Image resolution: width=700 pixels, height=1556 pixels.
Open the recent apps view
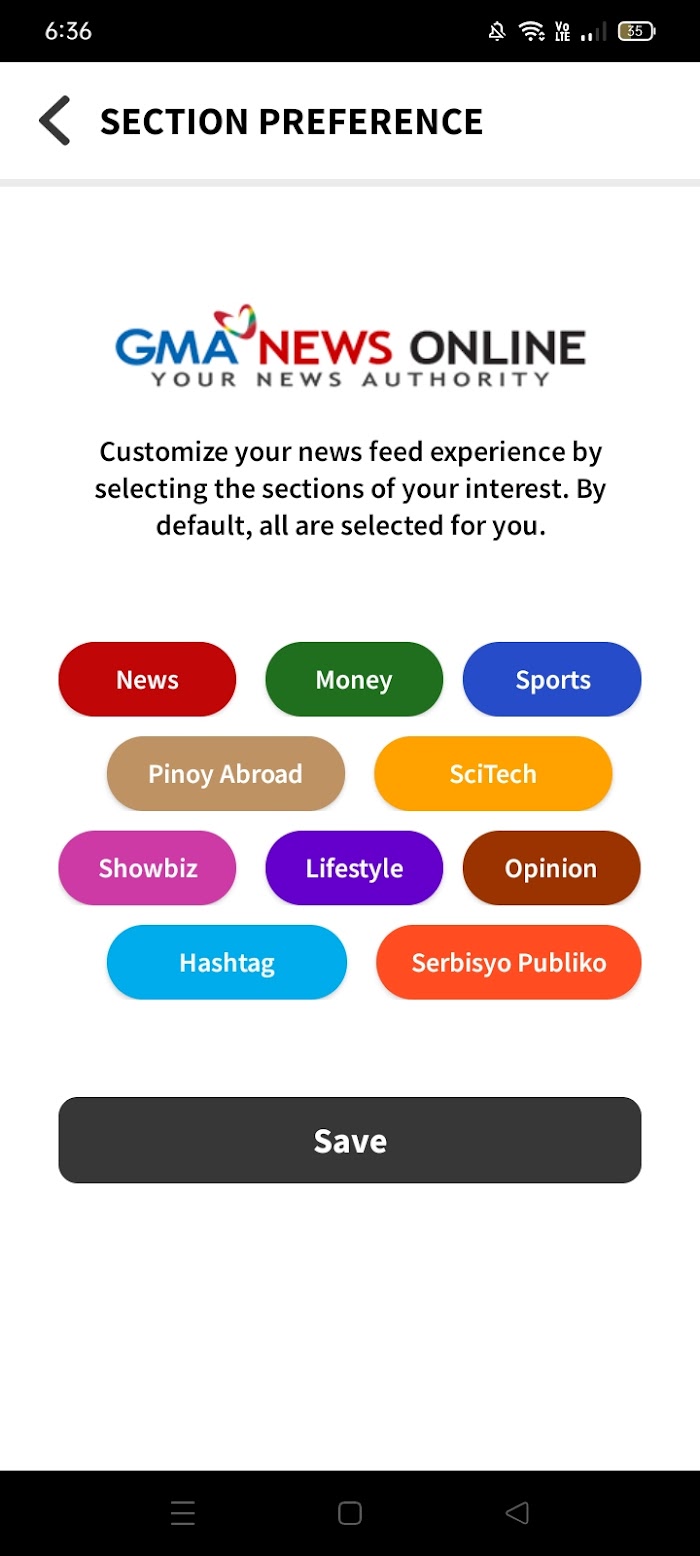tap(183, 1513)
